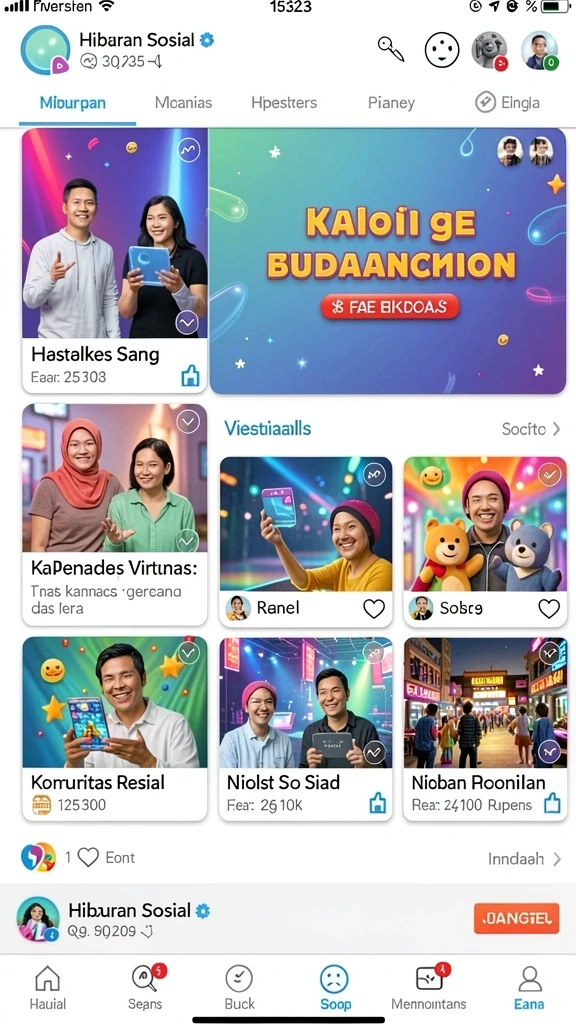Open the Komuritas Resial card
The height and width of the screenshot is (1024, 576).
(115, 729)
